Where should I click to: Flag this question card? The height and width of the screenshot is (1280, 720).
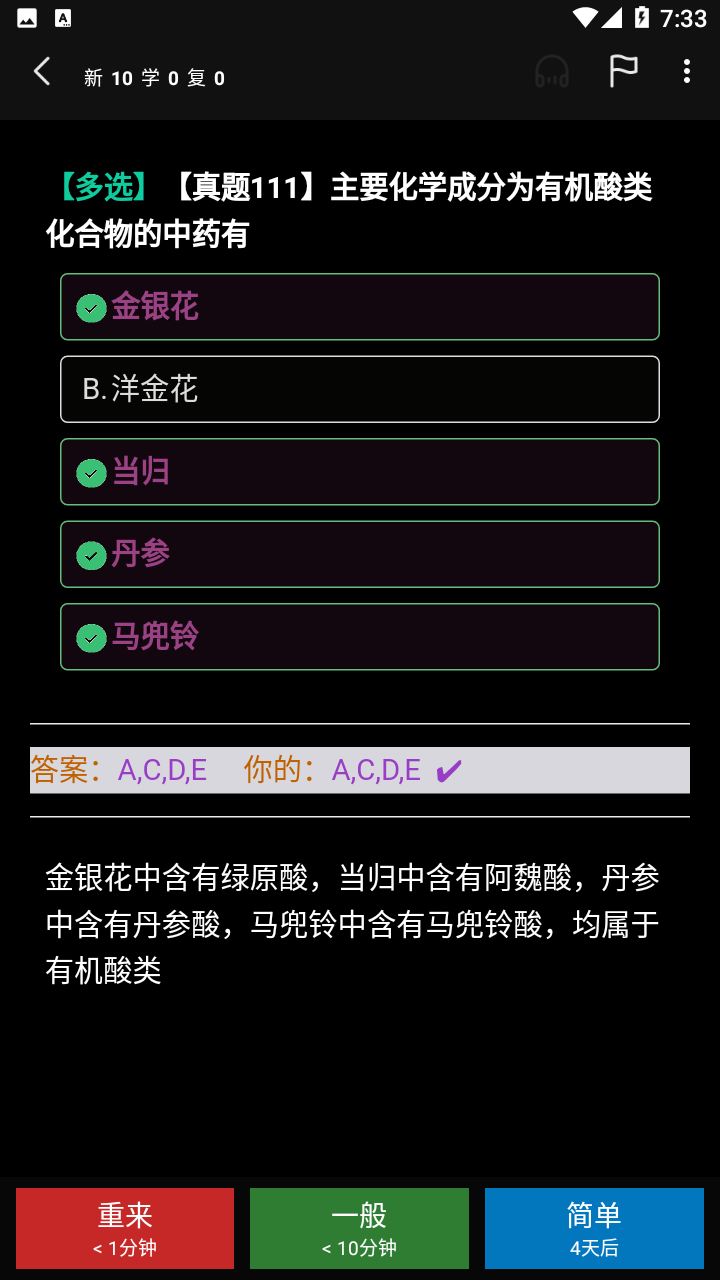(x=623, y=71)
